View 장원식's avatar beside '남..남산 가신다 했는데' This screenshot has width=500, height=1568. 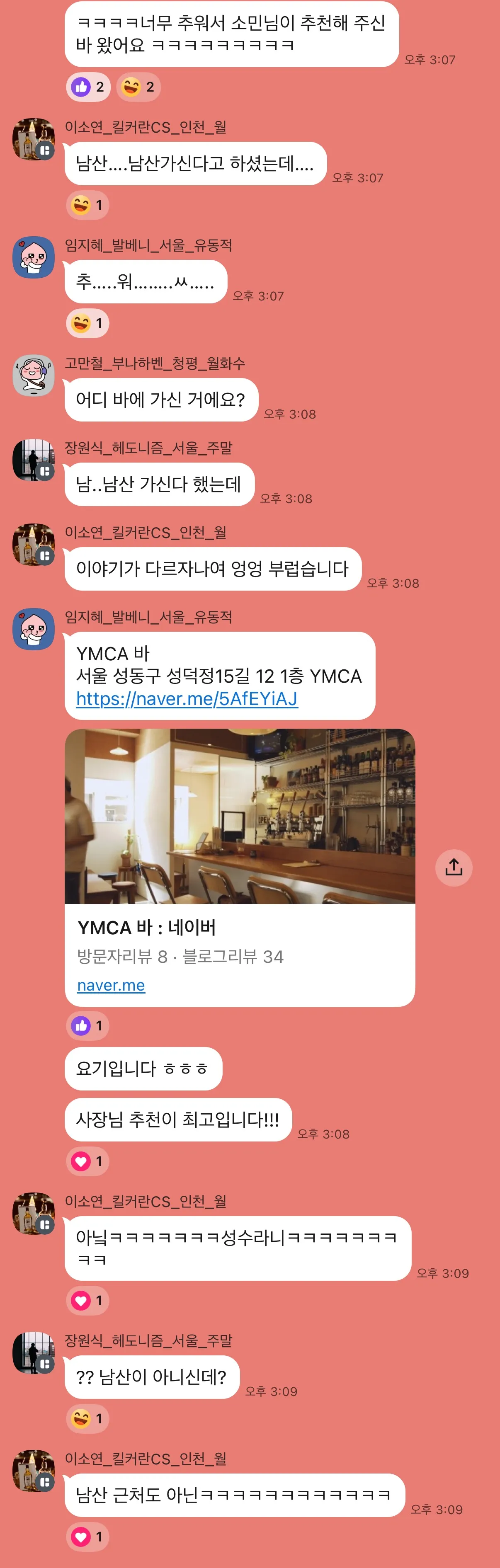click(34, 460)
